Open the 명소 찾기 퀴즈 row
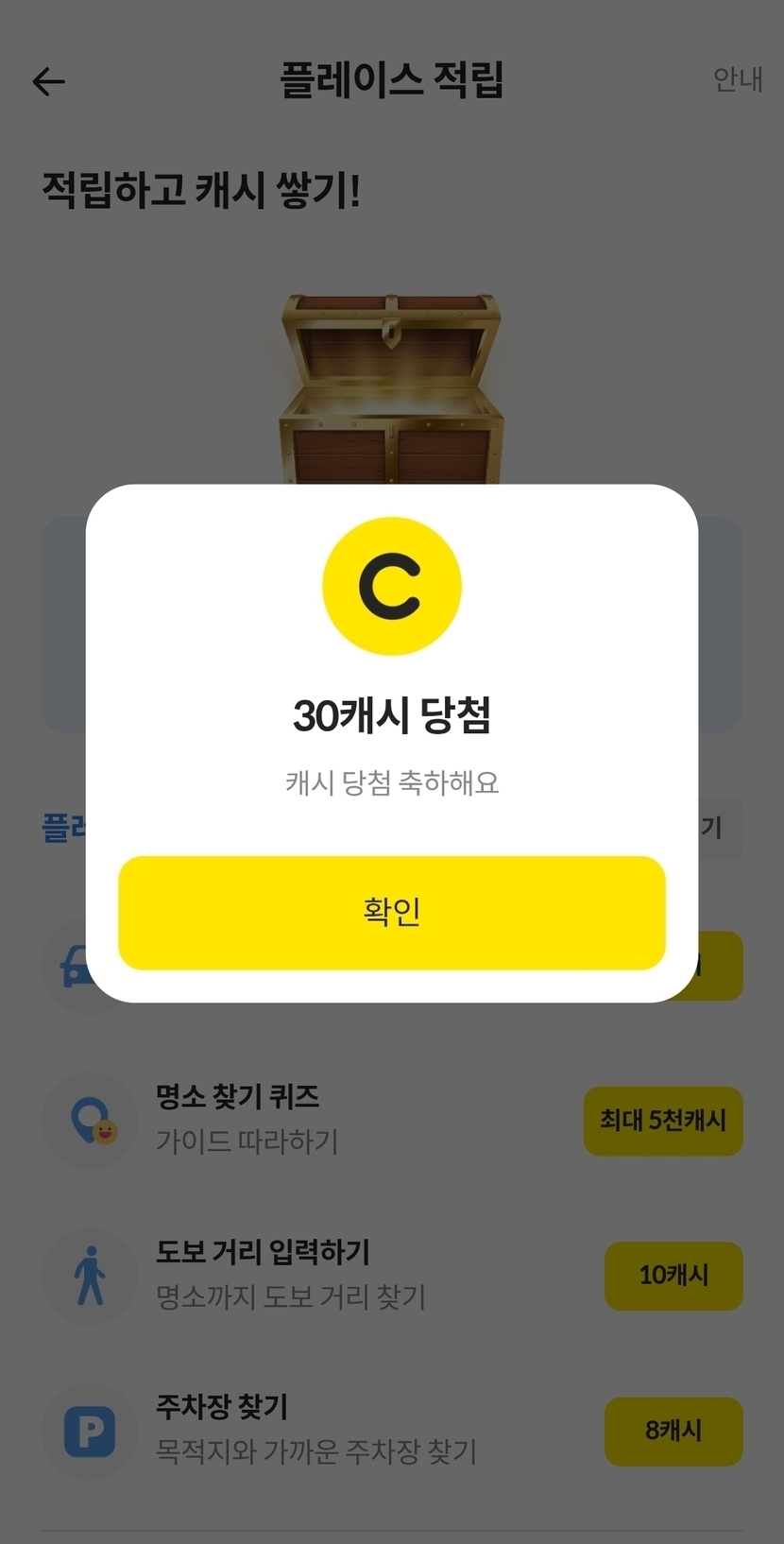 tap(392, 1121)
